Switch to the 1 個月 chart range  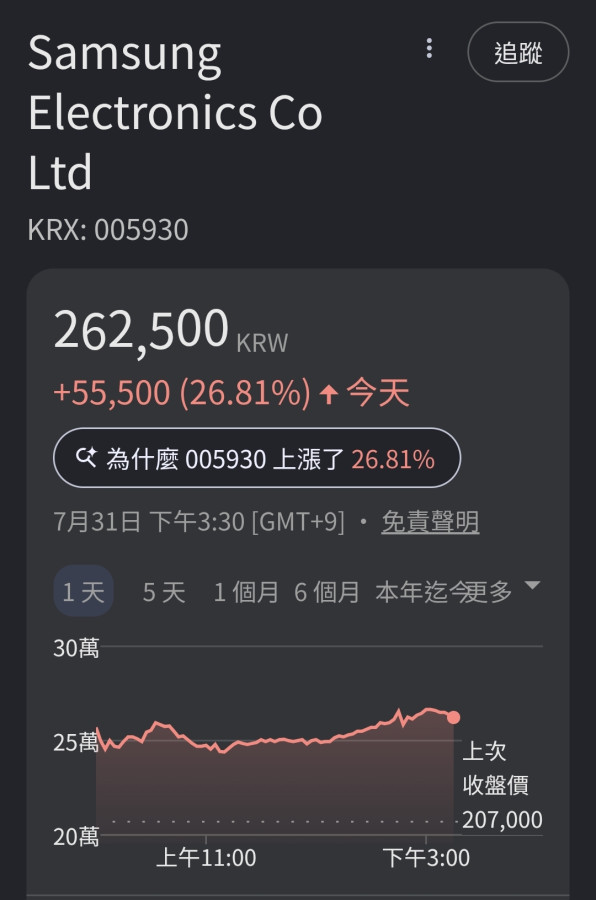click(x=246, y=592)
